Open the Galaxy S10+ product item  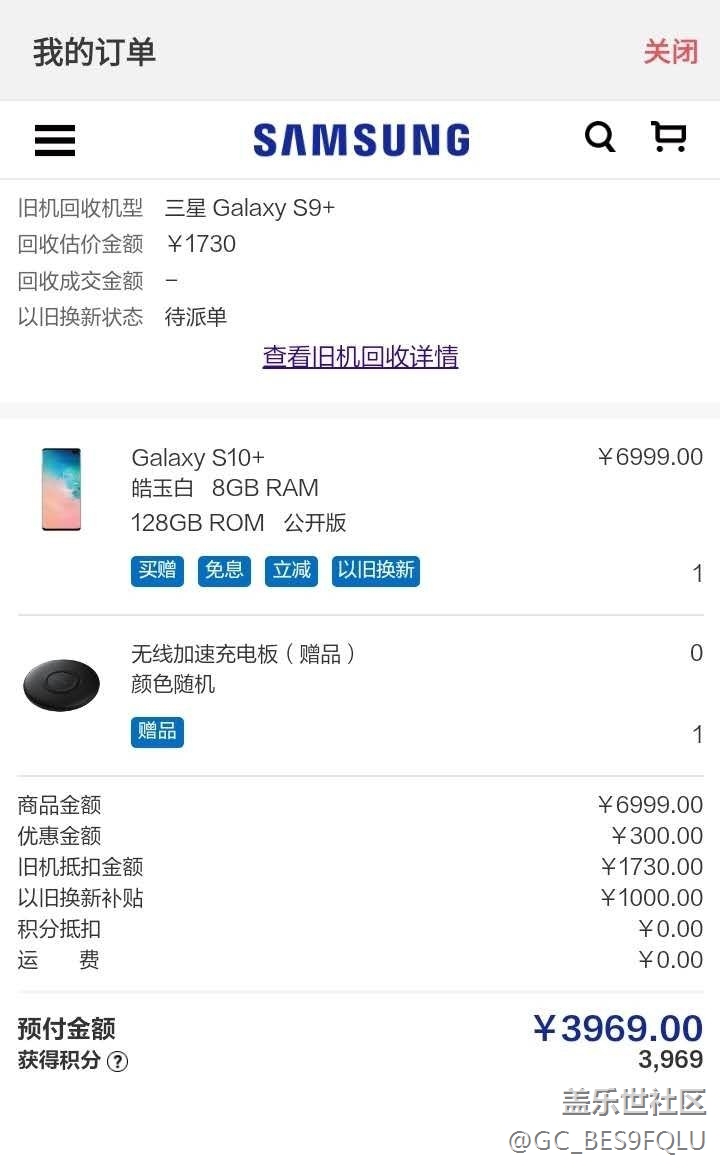pos(198,458)
